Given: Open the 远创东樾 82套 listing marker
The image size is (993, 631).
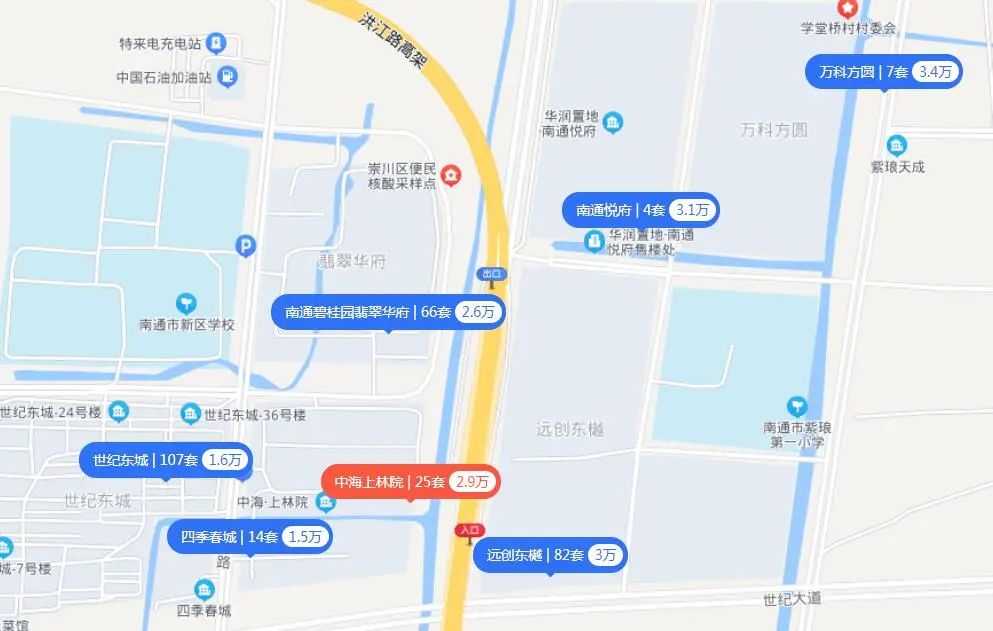Looking at the screenshot, I should (x=550, y=555).
